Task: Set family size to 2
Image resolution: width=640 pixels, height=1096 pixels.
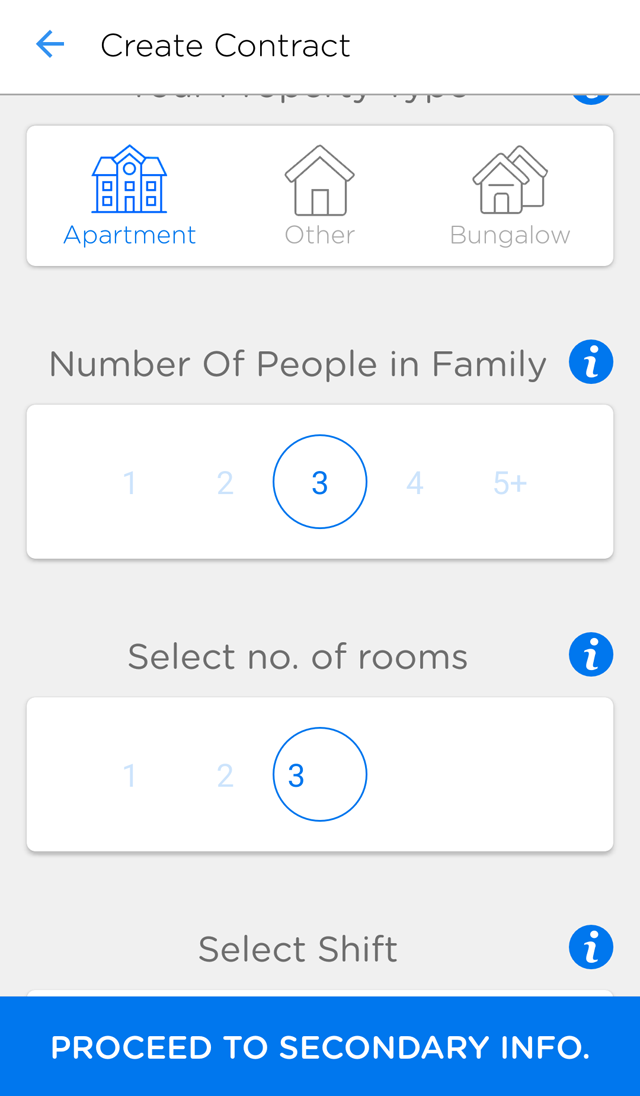Action: 225,483
